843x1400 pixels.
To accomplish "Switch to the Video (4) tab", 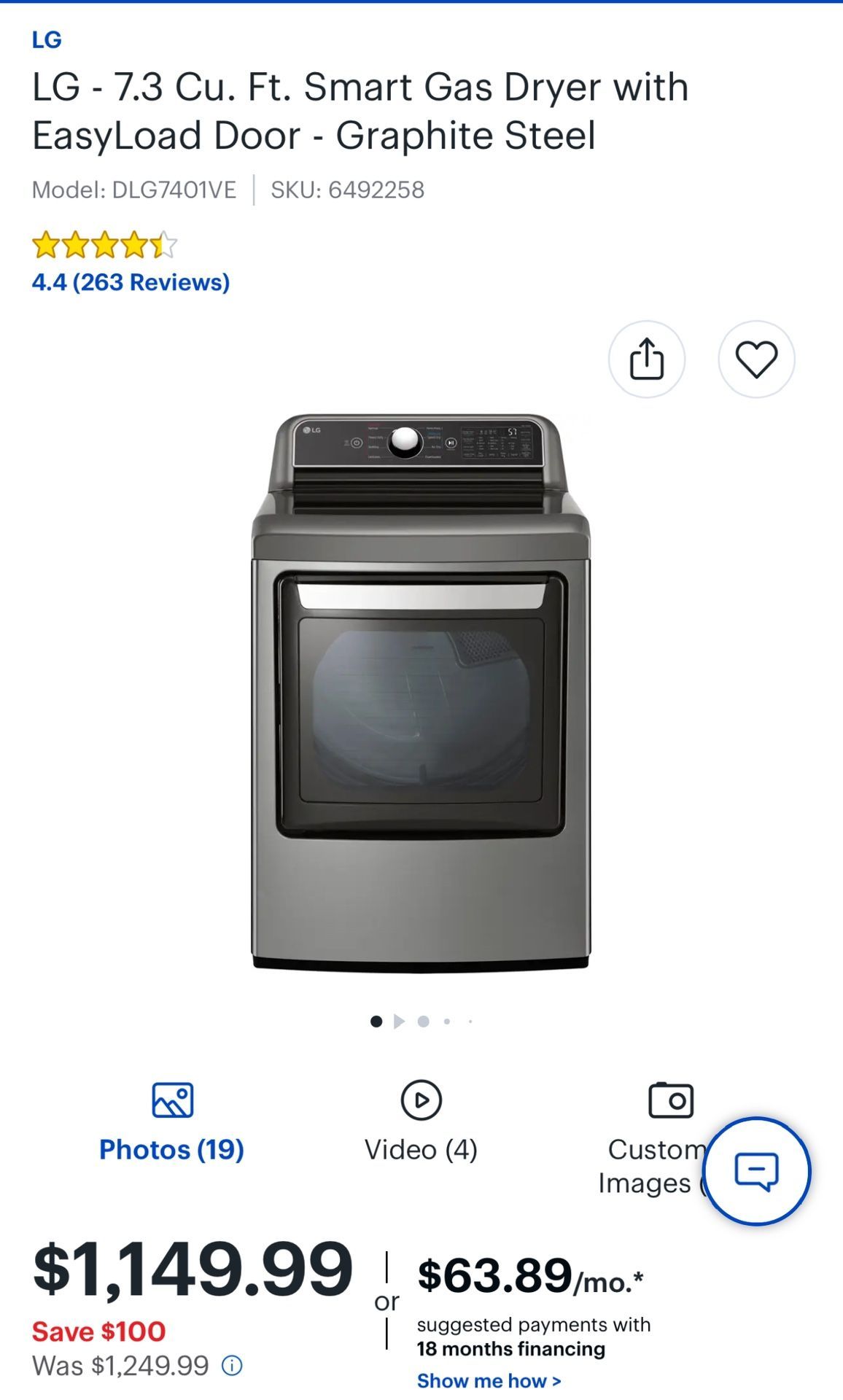I will point(421,1124).
